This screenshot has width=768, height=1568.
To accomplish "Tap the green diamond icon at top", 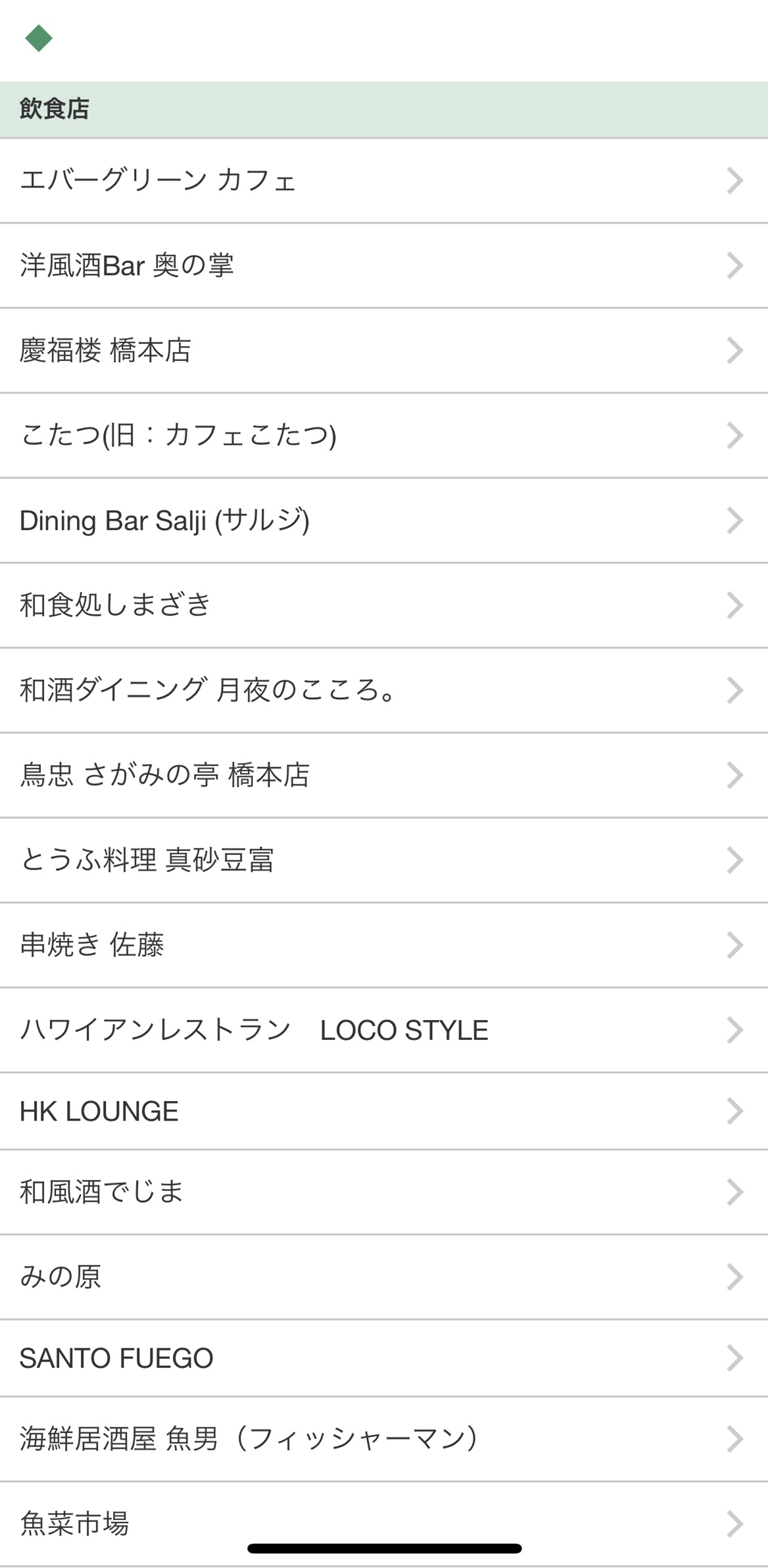I will [39, 38].
